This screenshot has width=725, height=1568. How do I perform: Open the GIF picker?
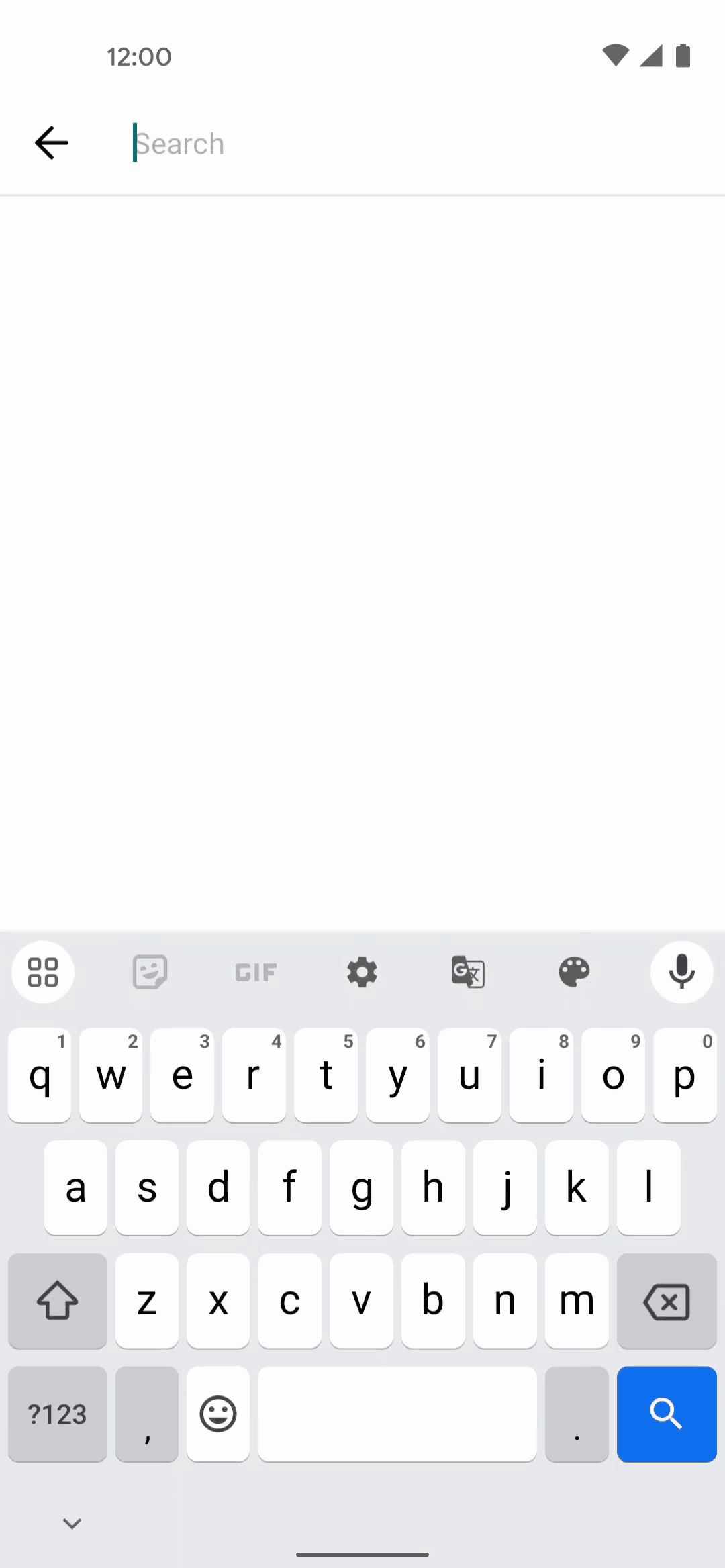click(x=256, y=972)
